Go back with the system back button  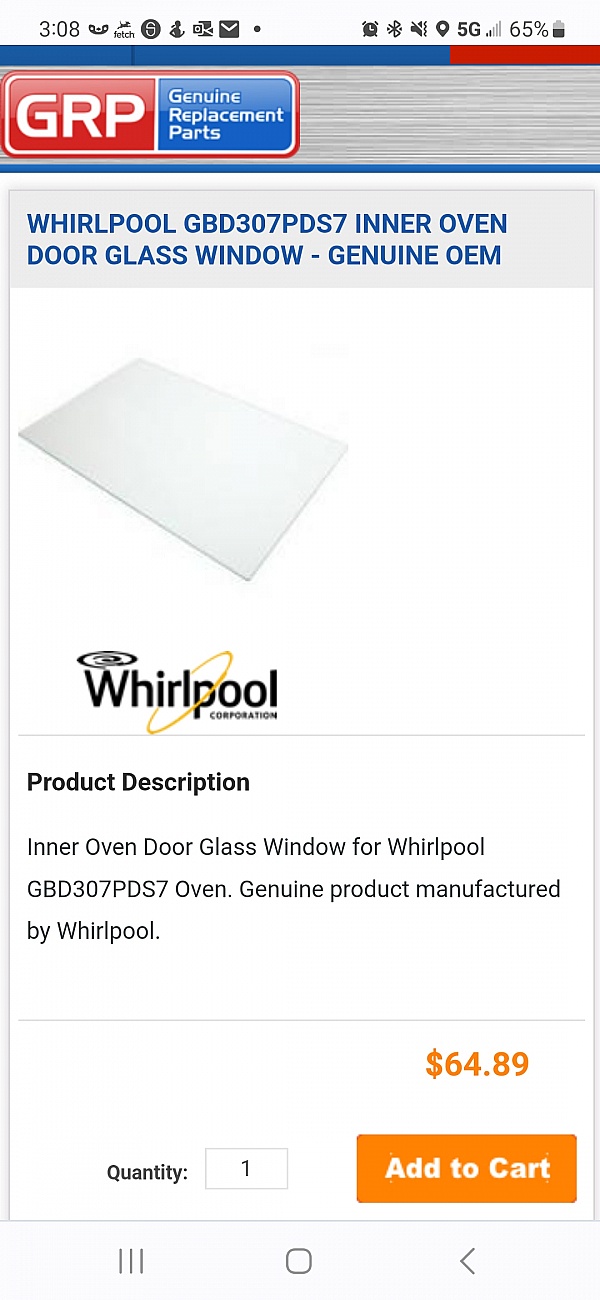[x=467, y=1261]
